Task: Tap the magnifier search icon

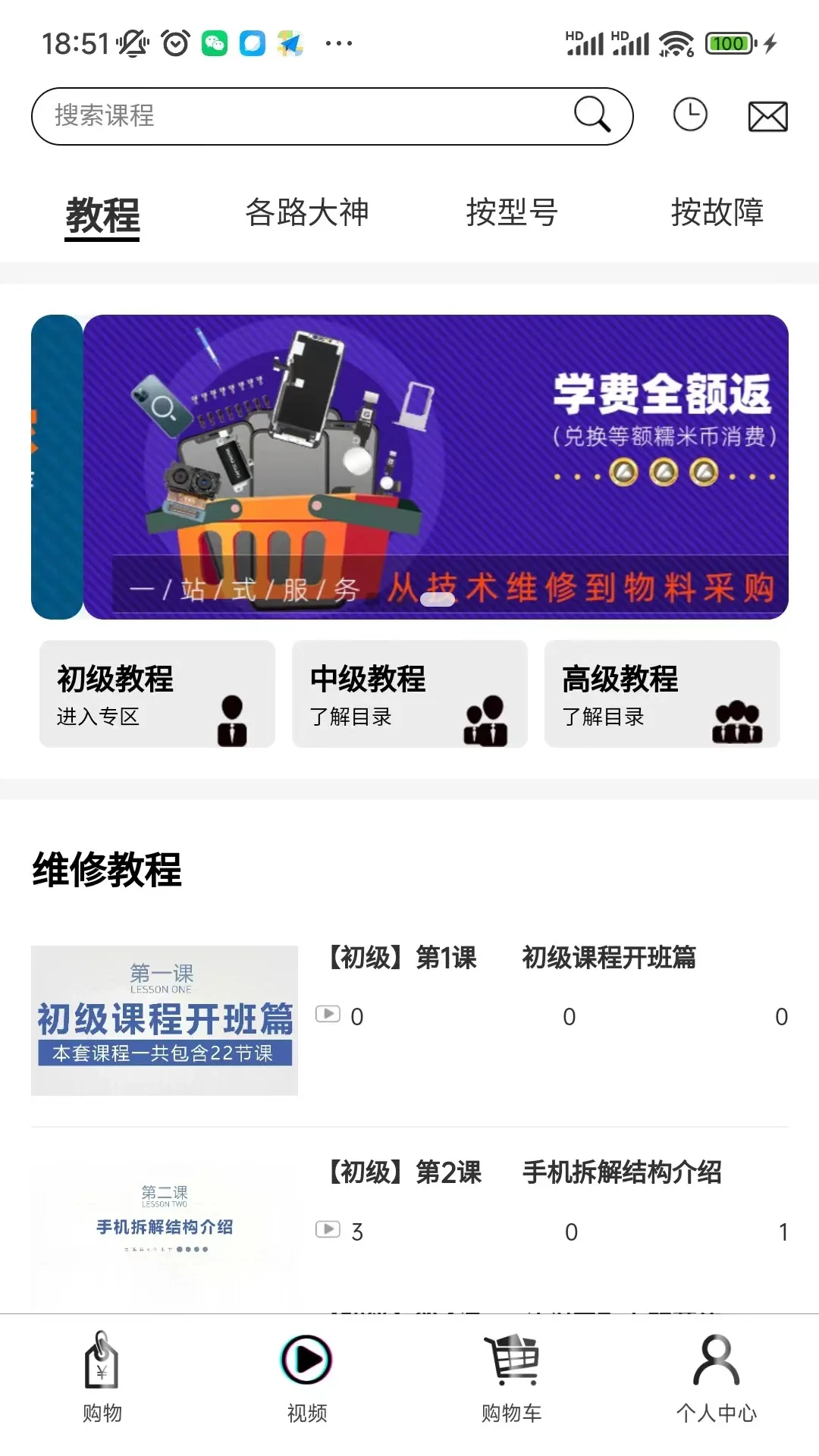Action: 591,115
